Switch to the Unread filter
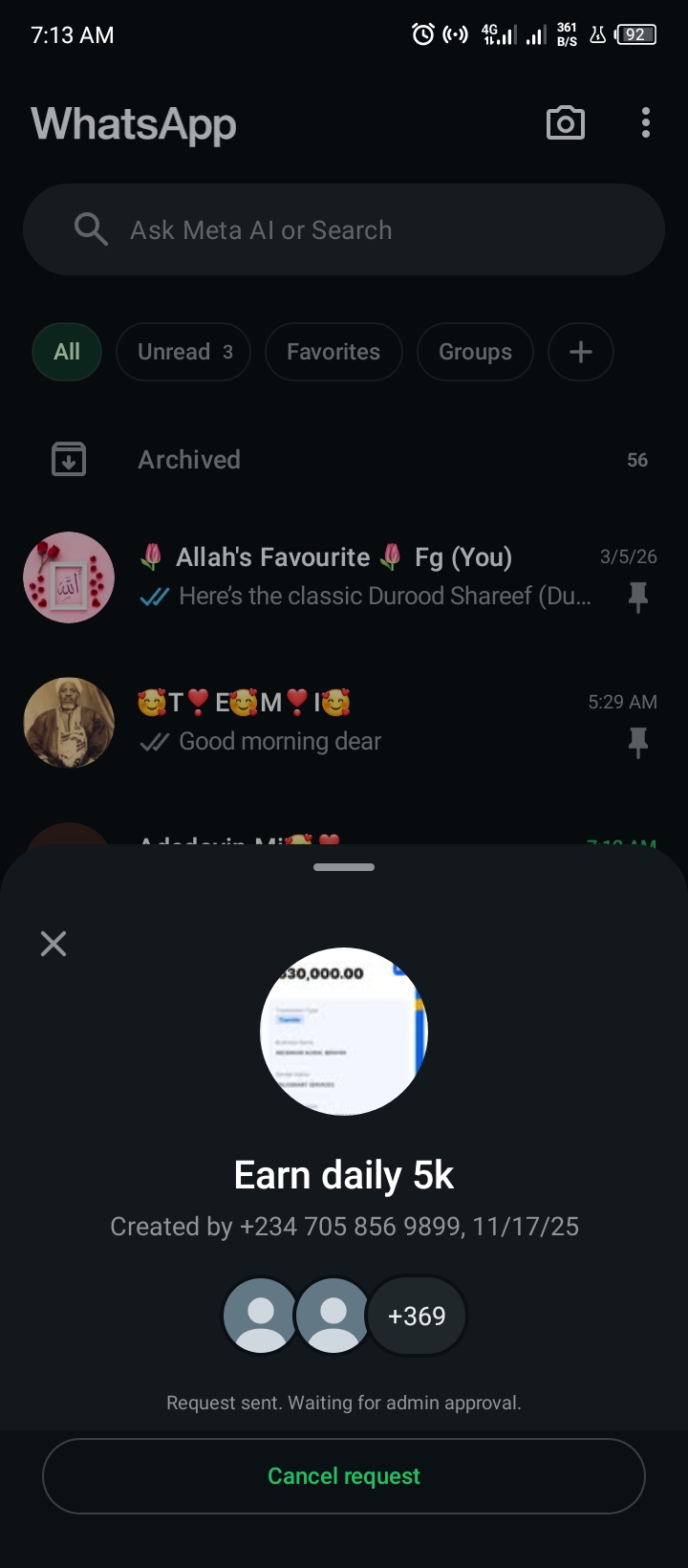Screen dimensions: 688x1568 pyautogui.click(x=183, y=352)
